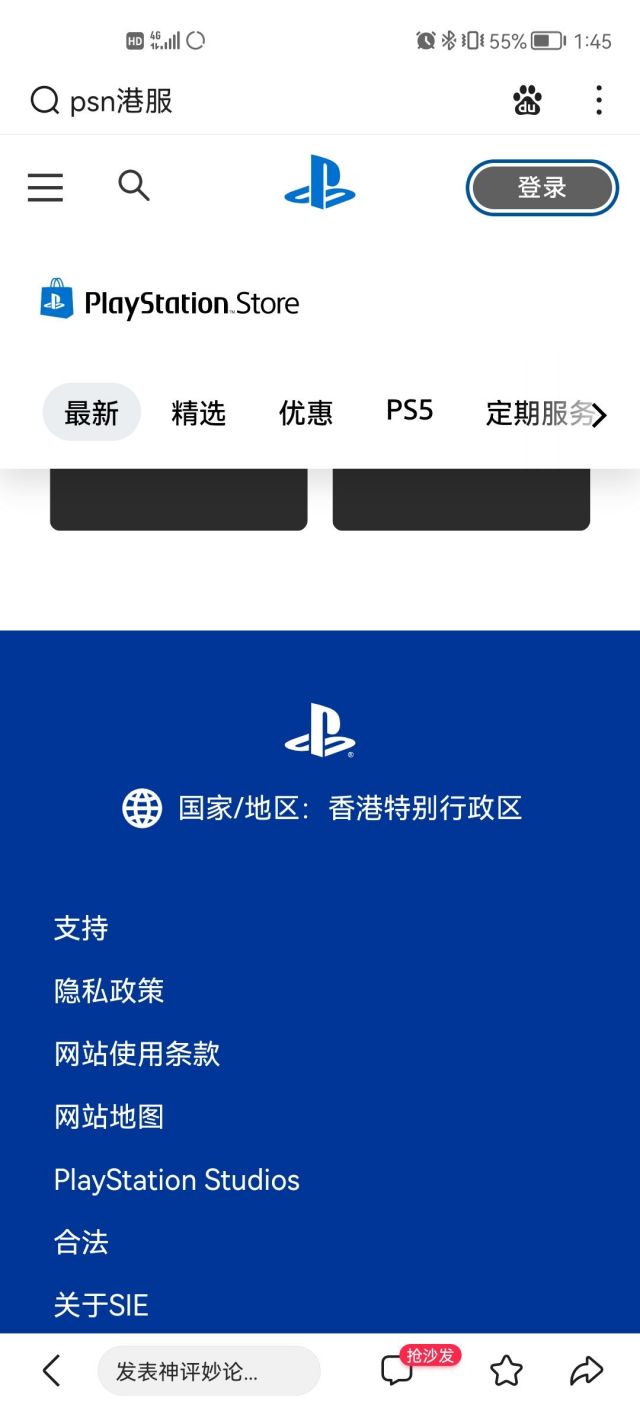640x1408 pixels.
Task: Tap the 登录 sign-in button
Action: pyautogui.click(x=541, y=187)
